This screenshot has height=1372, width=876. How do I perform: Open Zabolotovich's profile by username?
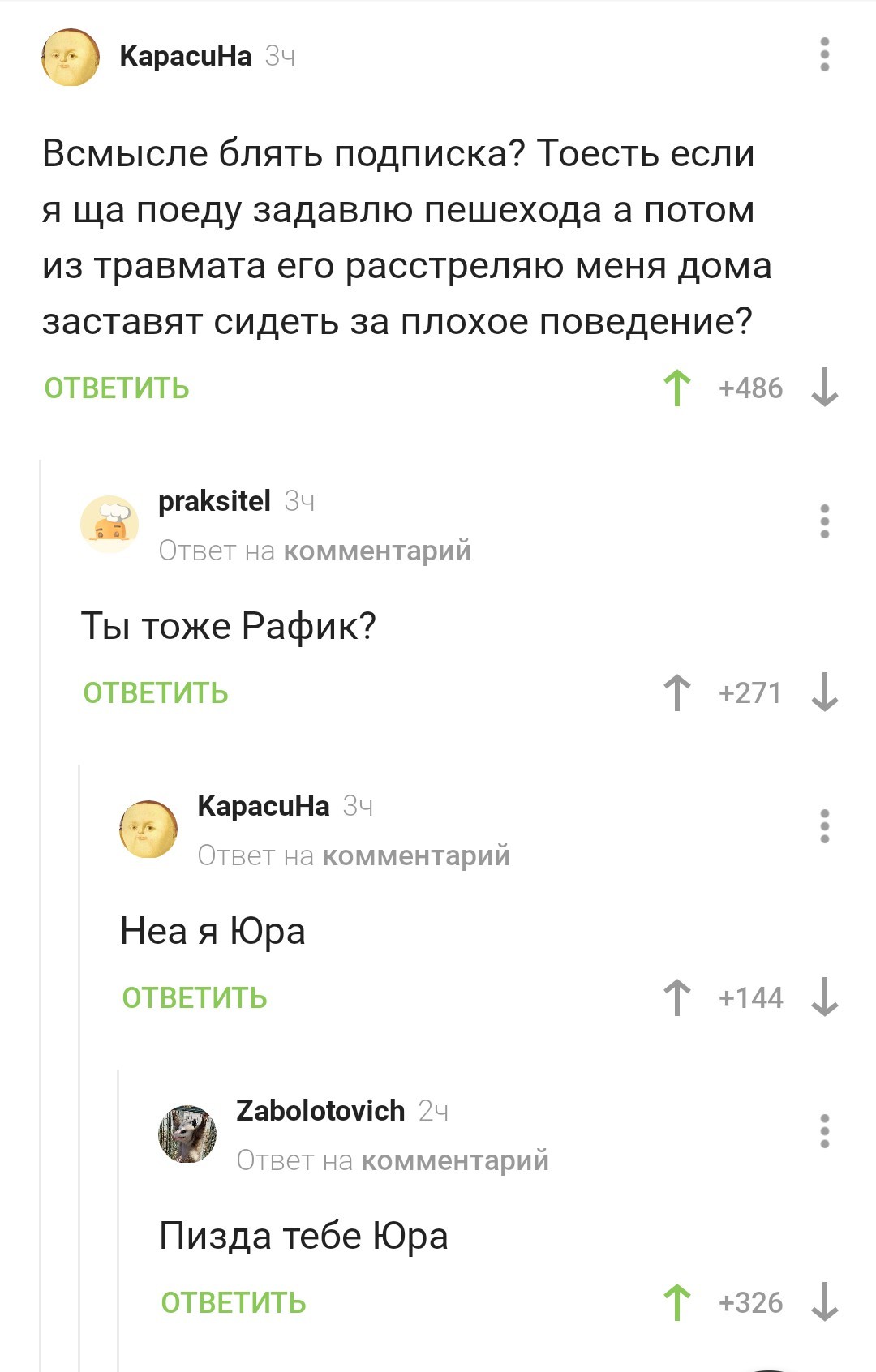tap(320, 1110)
